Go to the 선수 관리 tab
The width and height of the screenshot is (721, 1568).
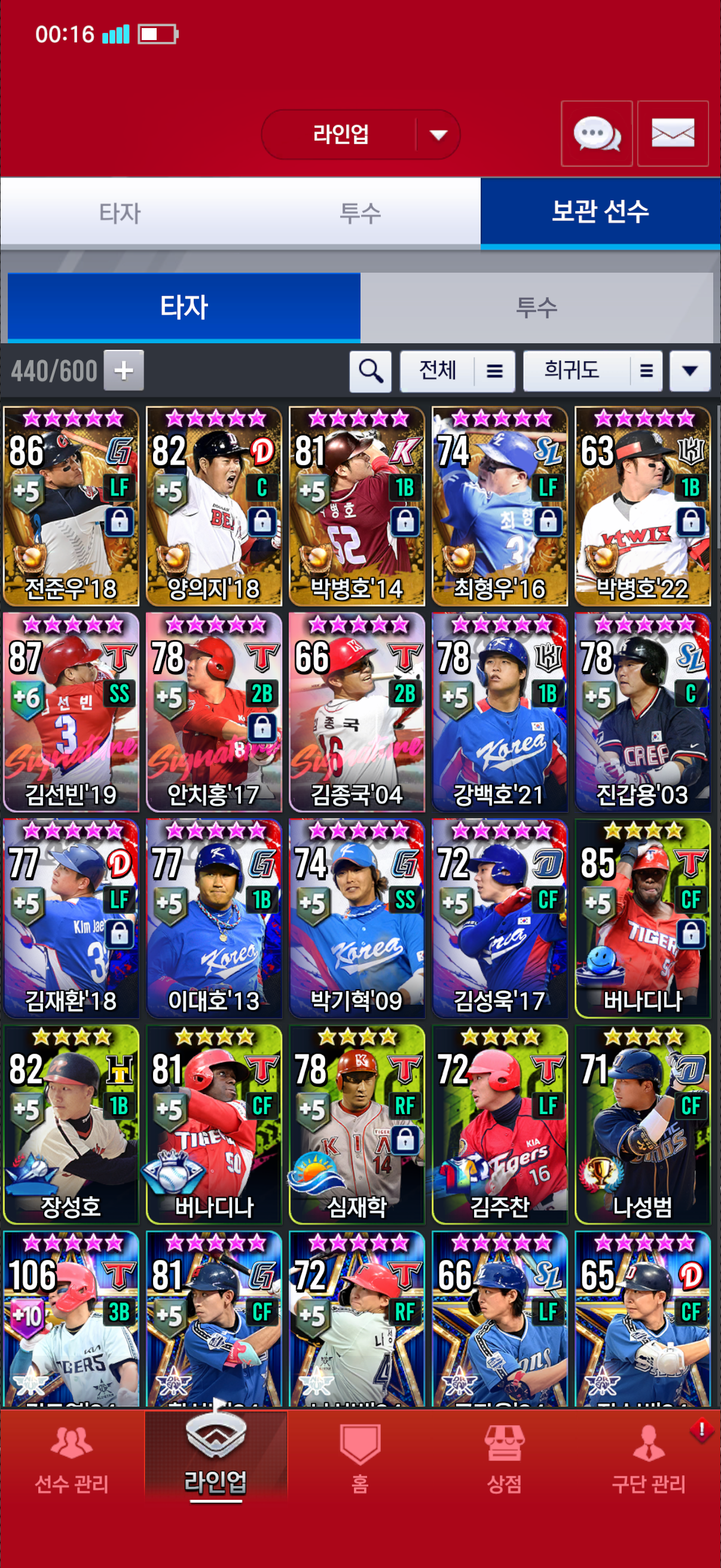point(72,1461)
